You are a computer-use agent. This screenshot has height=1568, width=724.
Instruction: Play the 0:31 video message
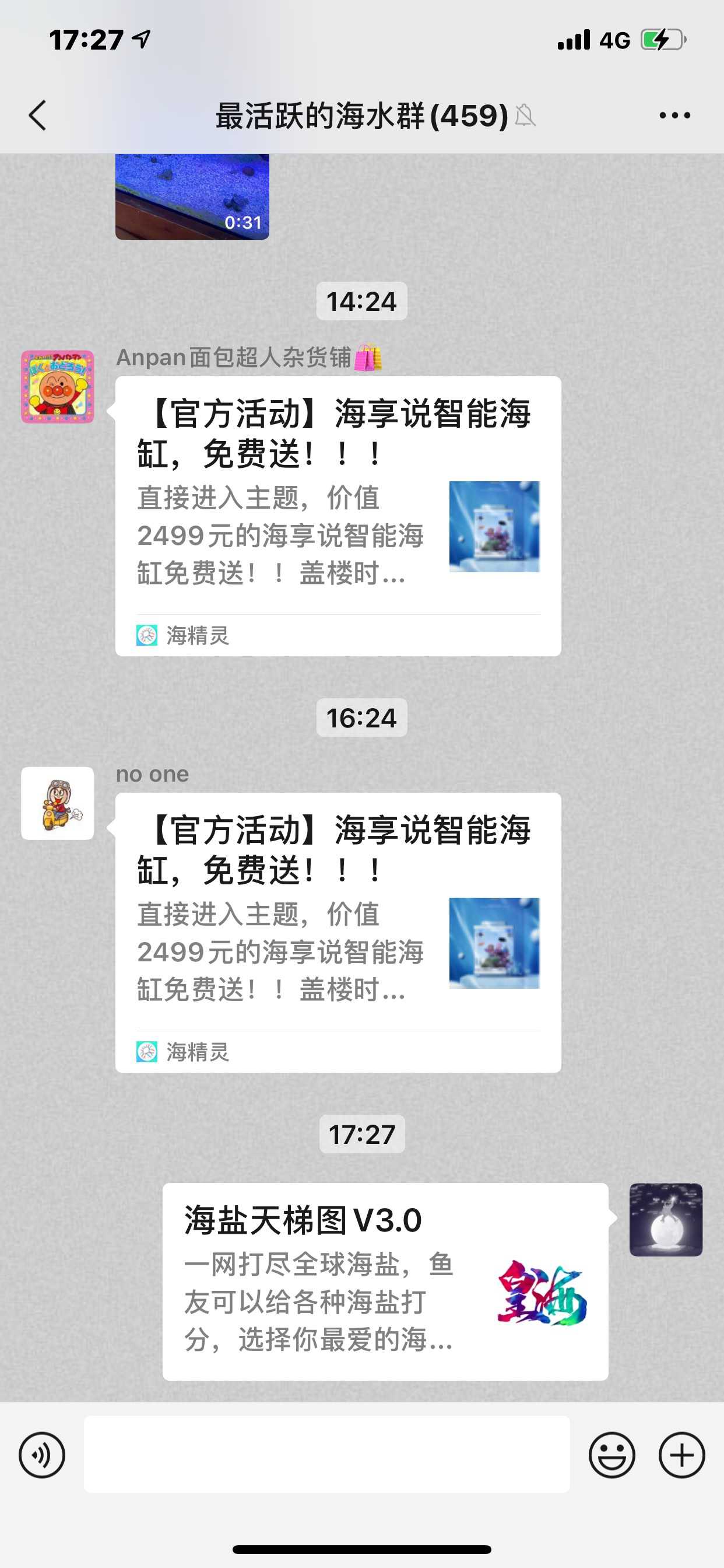(192, 196)
